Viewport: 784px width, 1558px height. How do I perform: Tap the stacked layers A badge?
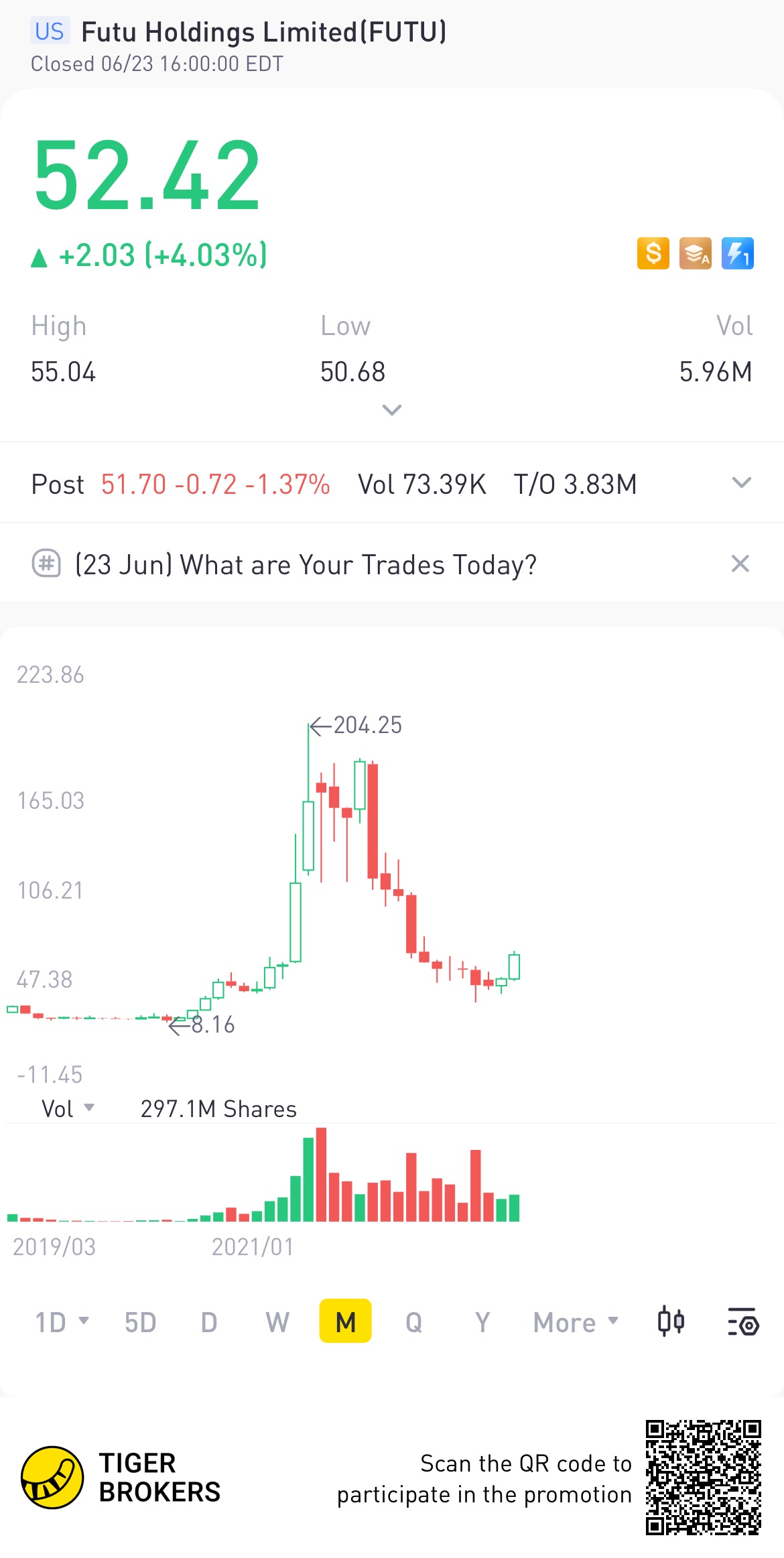696,253
